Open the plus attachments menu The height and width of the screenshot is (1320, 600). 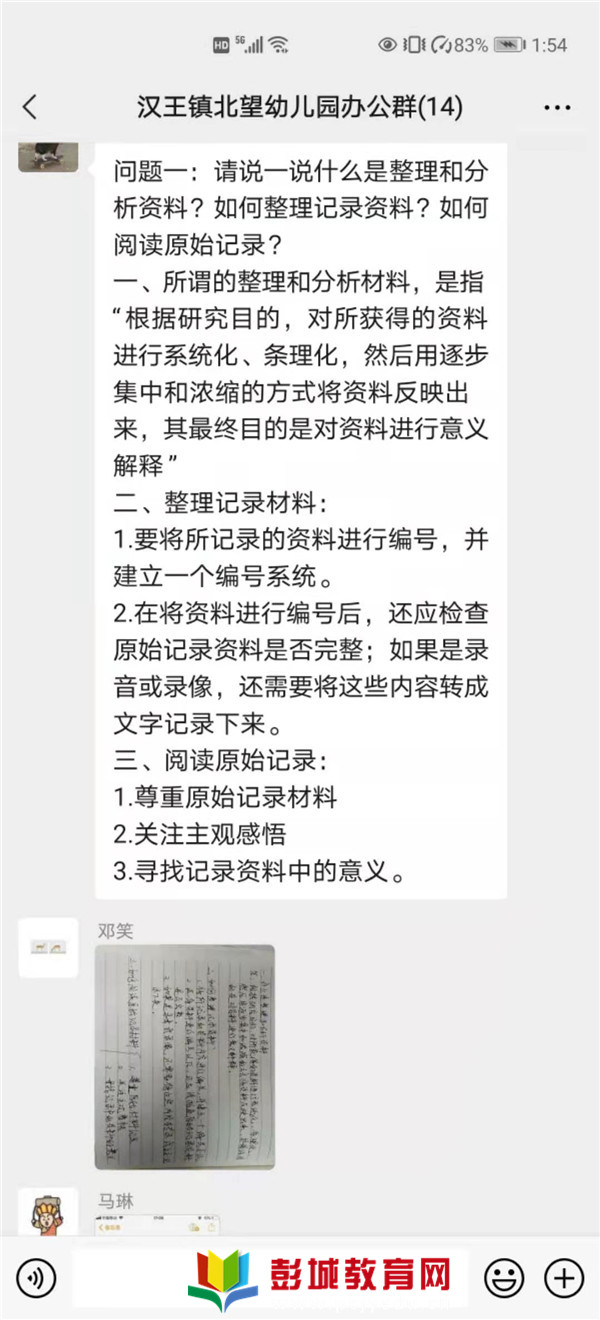[563, 1278]
